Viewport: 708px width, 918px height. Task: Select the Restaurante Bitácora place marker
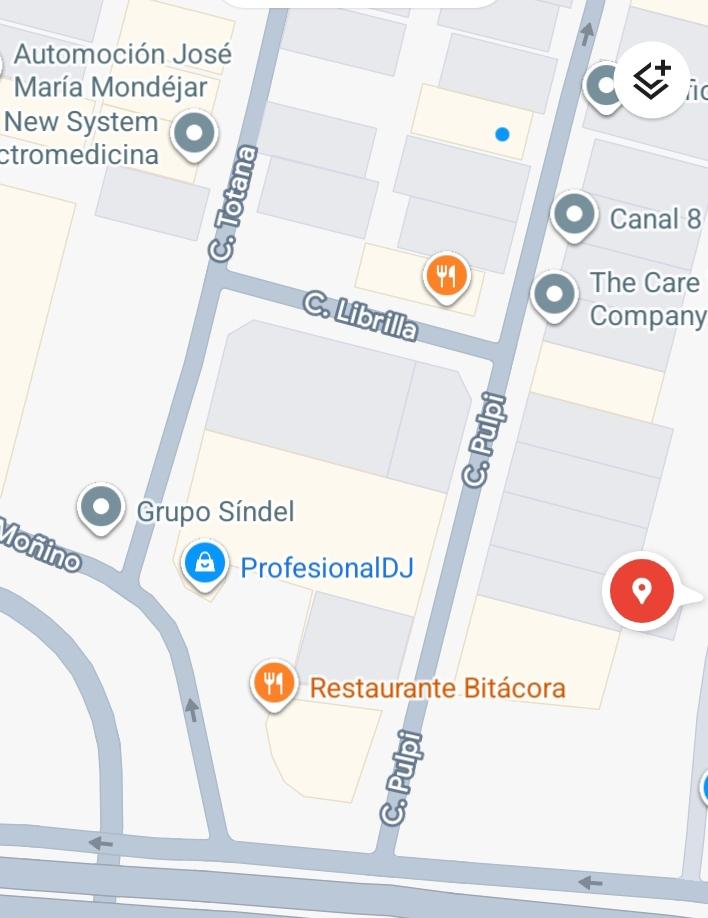[273, 684]
